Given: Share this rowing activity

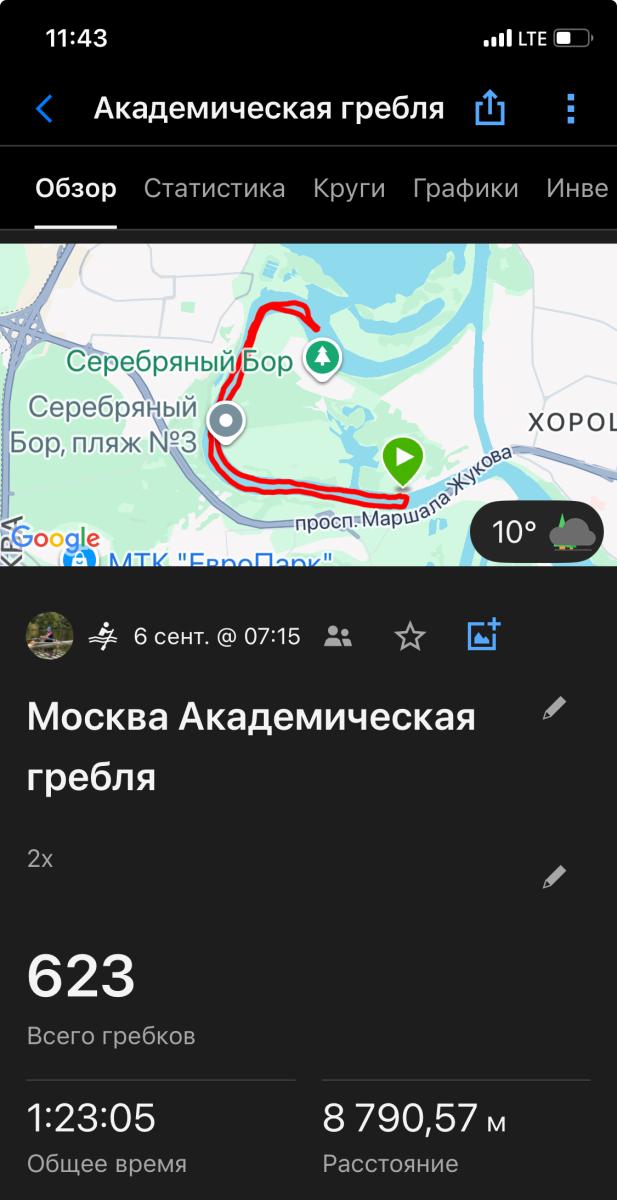Looking at the screenshot, I should point(490,108).
